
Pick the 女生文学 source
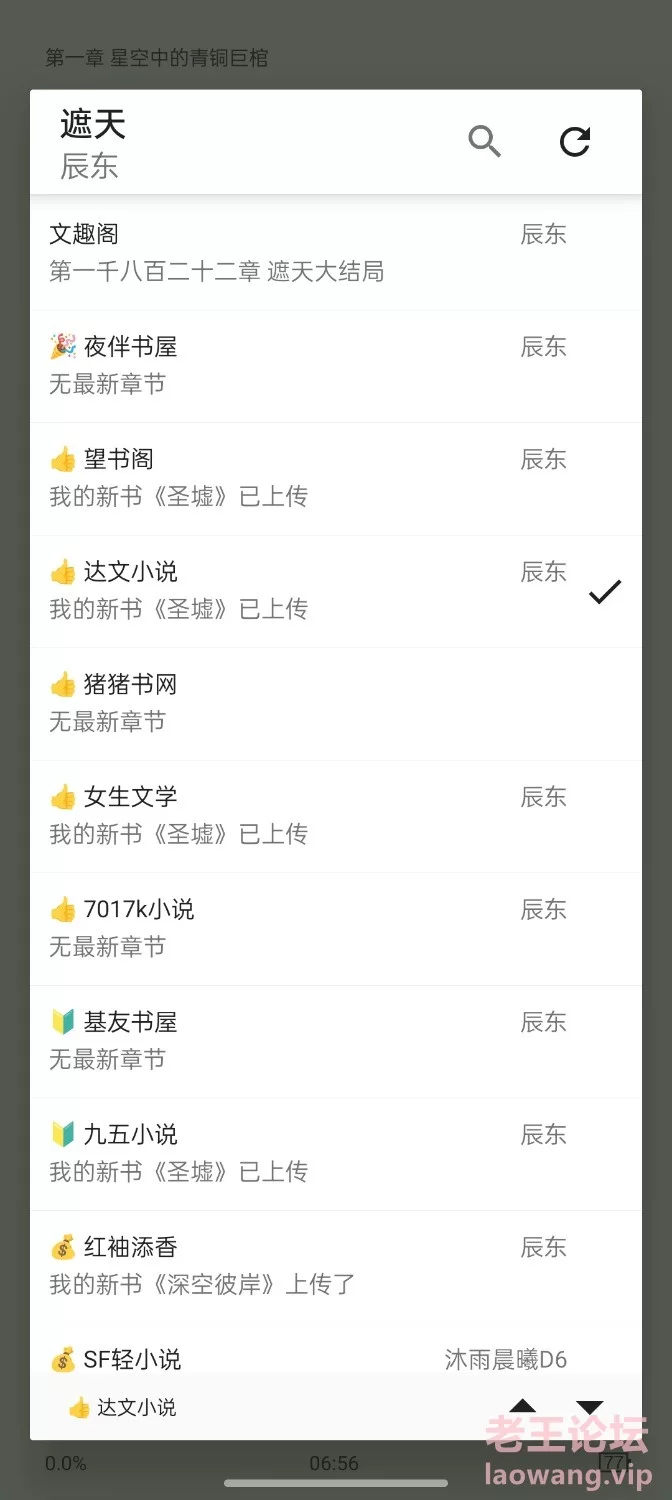tap(336, 816)
